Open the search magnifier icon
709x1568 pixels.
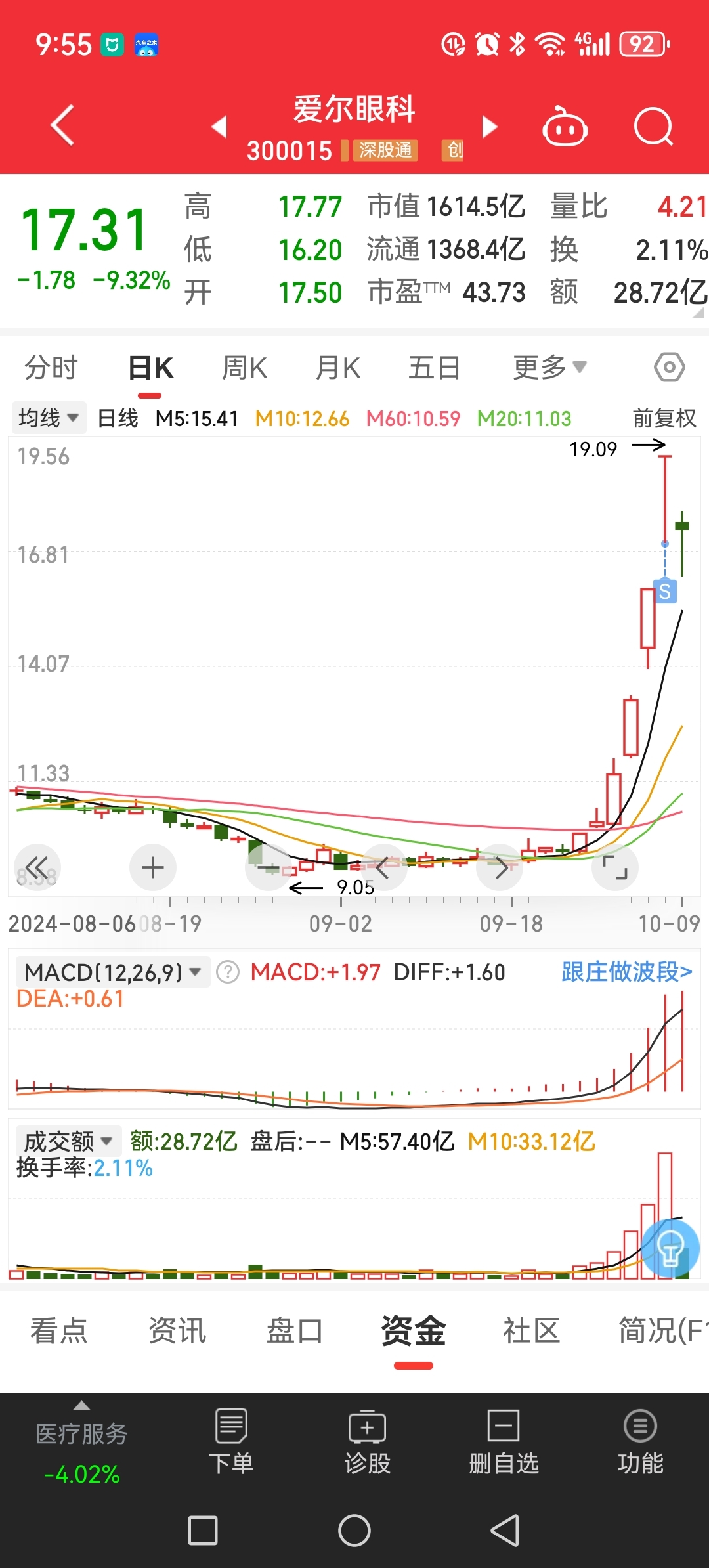pyautogui.click(x=654, y=126)
